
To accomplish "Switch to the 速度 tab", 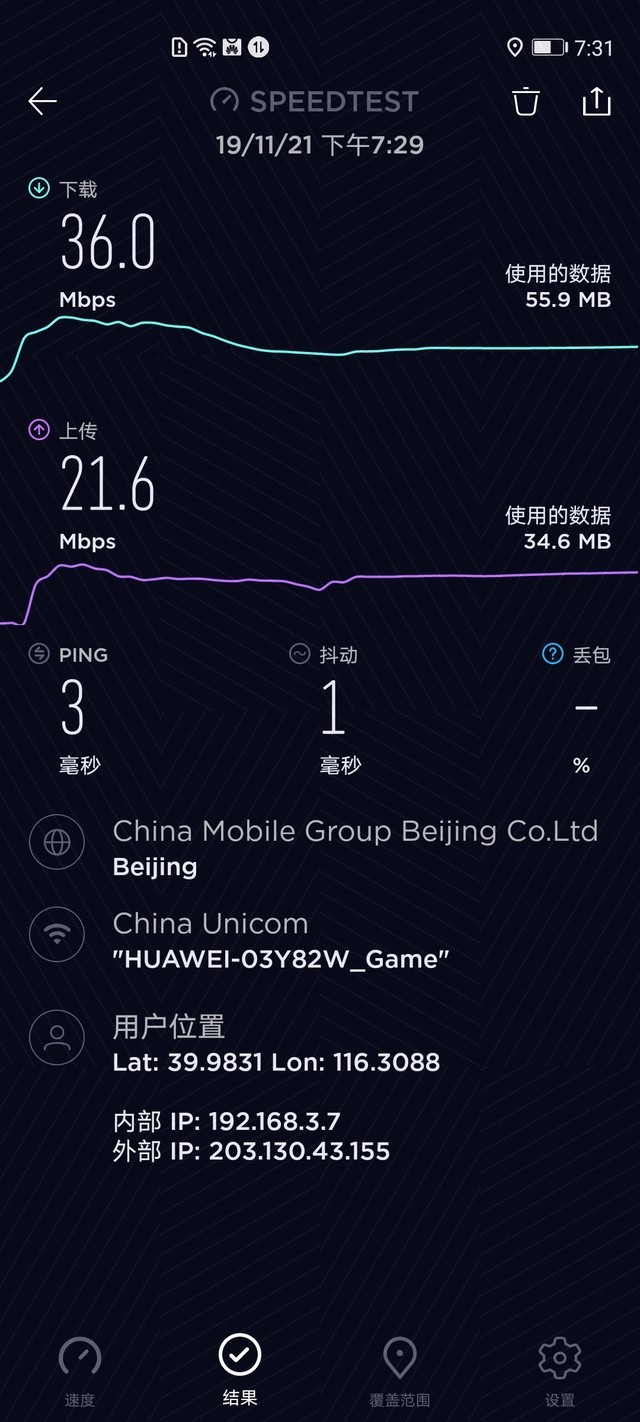I will 80,1371.
